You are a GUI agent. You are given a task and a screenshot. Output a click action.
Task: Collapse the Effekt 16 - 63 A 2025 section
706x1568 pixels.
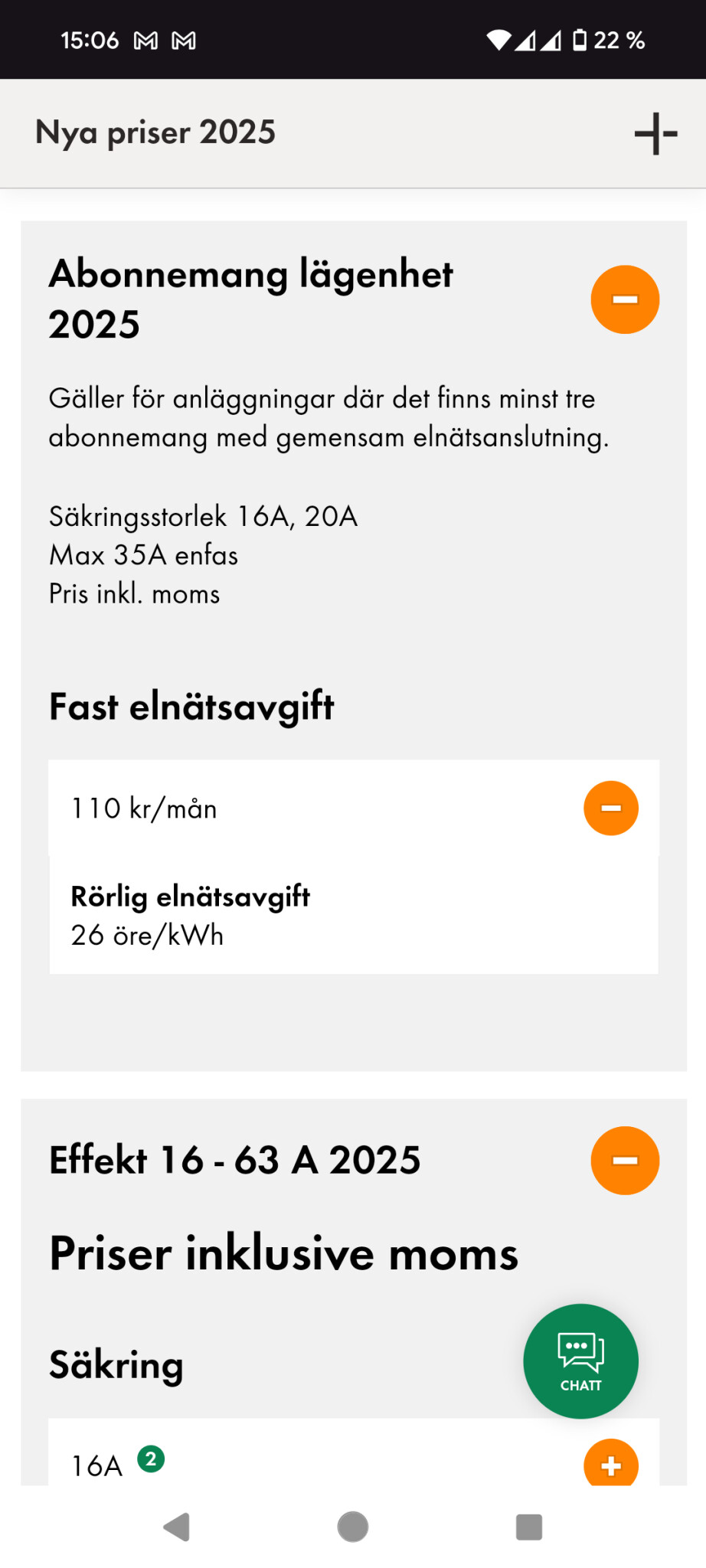[x=625, y=1160]
